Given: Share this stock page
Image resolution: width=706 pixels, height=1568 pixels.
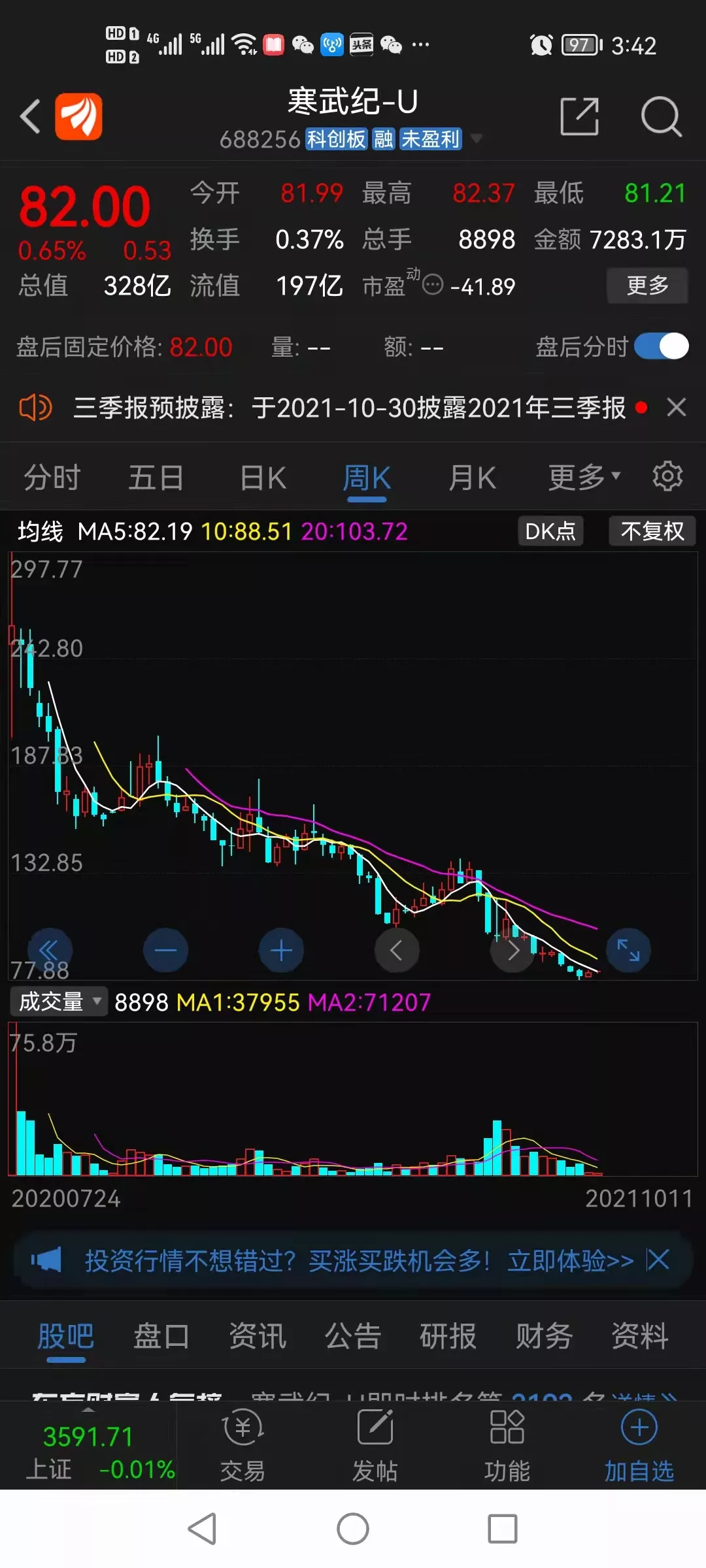Looking at the screenshot, I should 580,116.
